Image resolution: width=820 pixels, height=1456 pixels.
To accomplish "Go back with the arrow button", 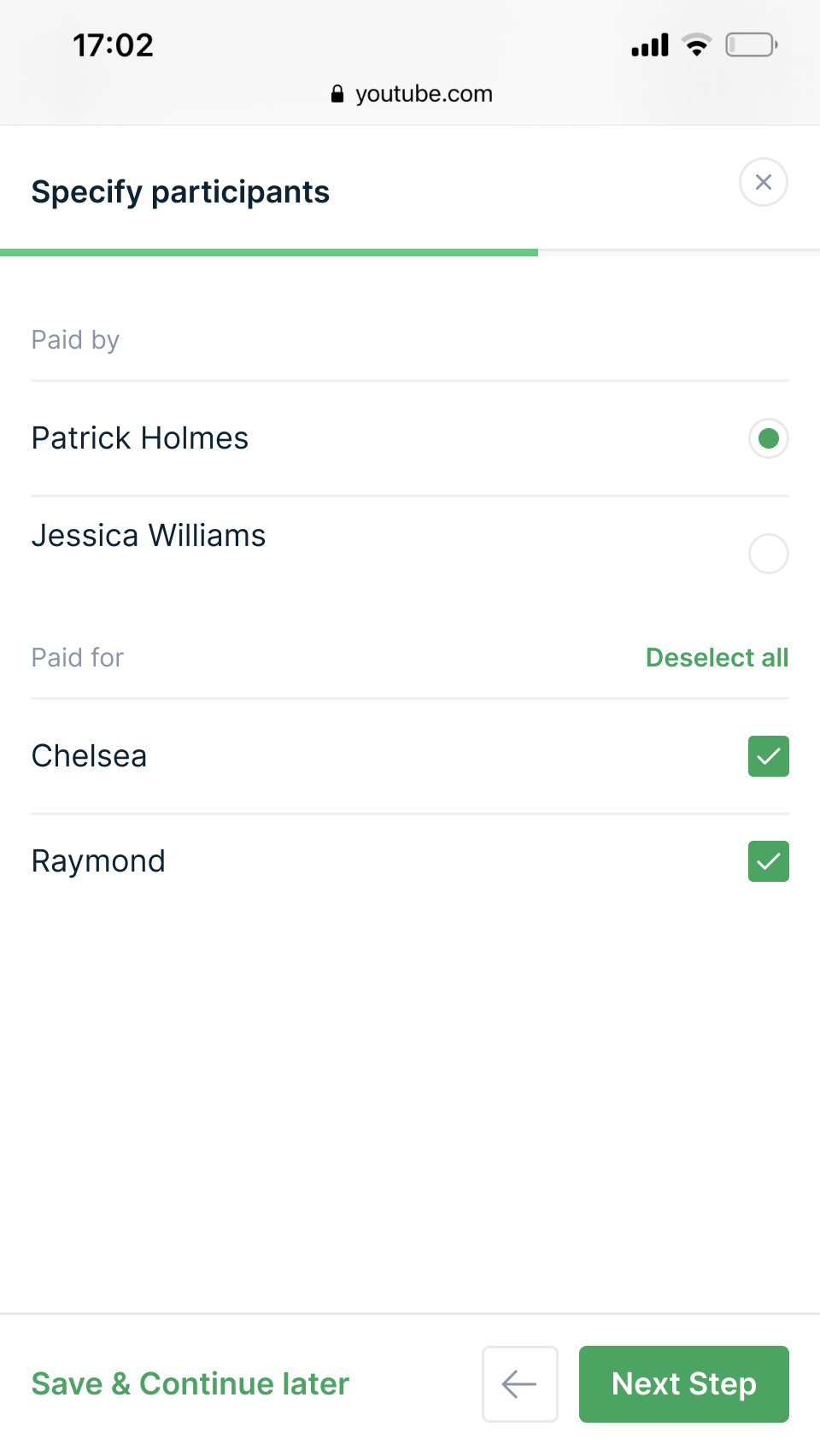I will [519, 1384].
